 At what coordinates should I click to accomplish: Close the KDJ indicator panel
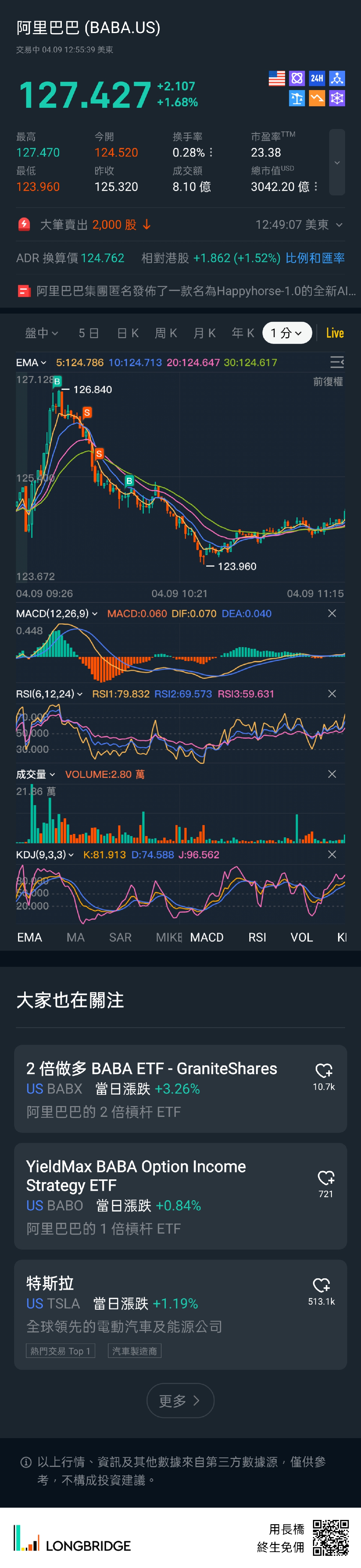(332, 855)
